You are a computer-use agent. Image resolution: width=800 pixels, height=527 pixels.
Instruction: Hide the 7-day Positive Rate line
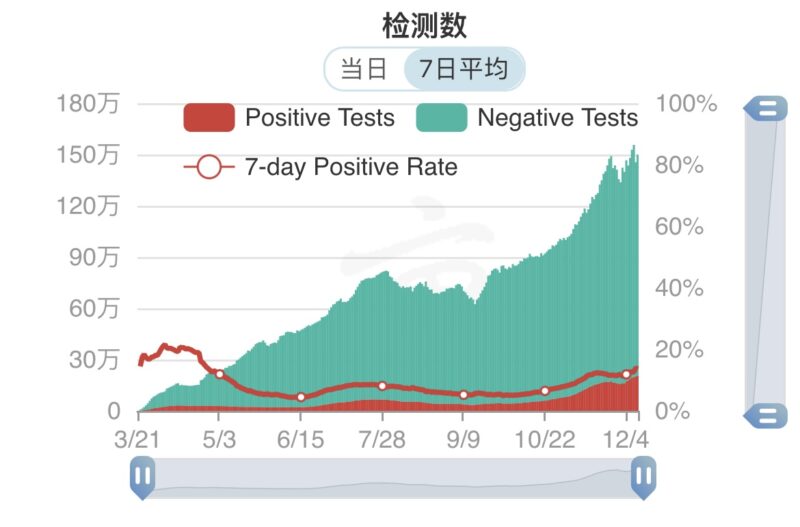coord(320,167)
